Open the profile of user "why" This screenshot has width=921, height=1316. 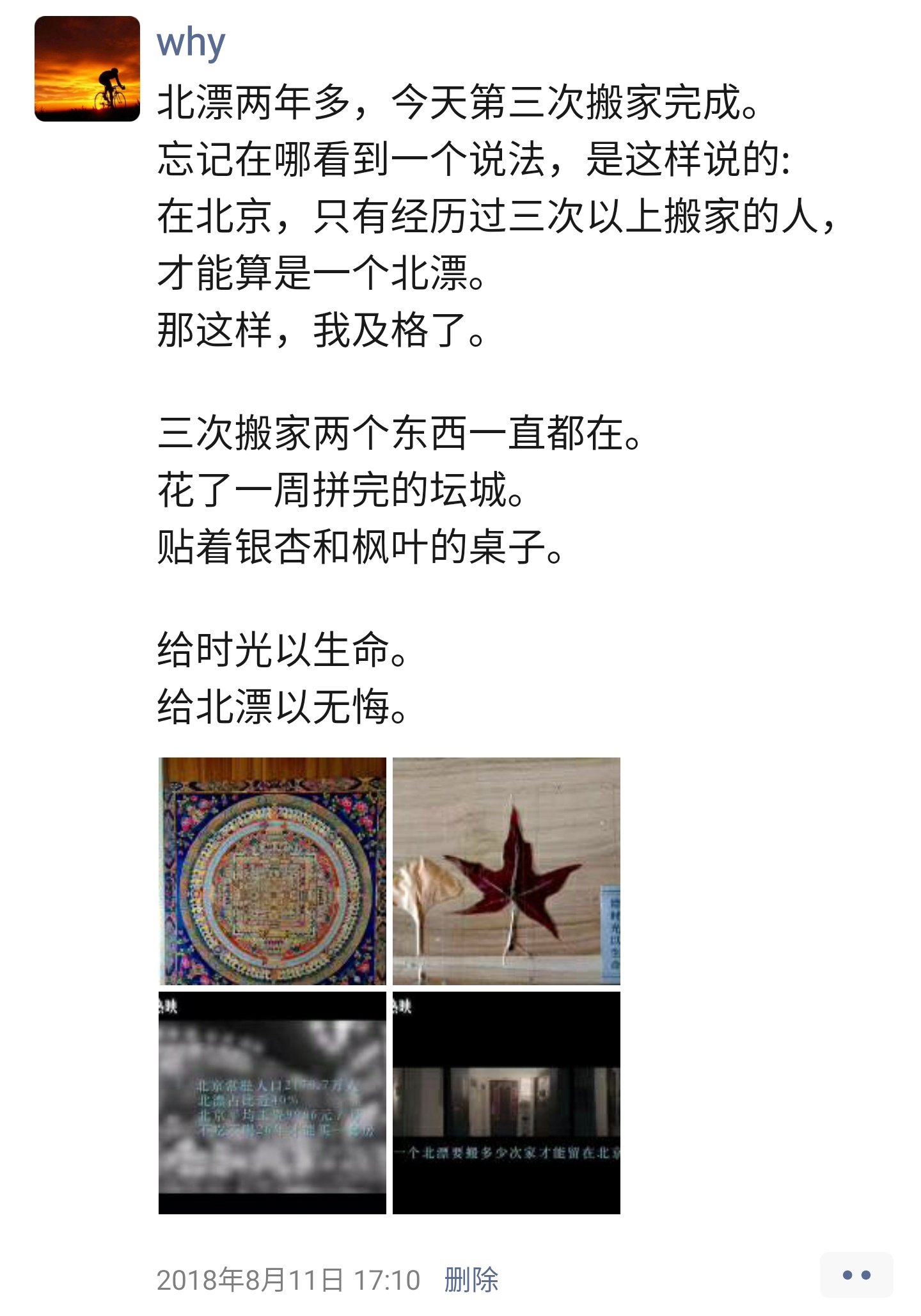(191, 44)
